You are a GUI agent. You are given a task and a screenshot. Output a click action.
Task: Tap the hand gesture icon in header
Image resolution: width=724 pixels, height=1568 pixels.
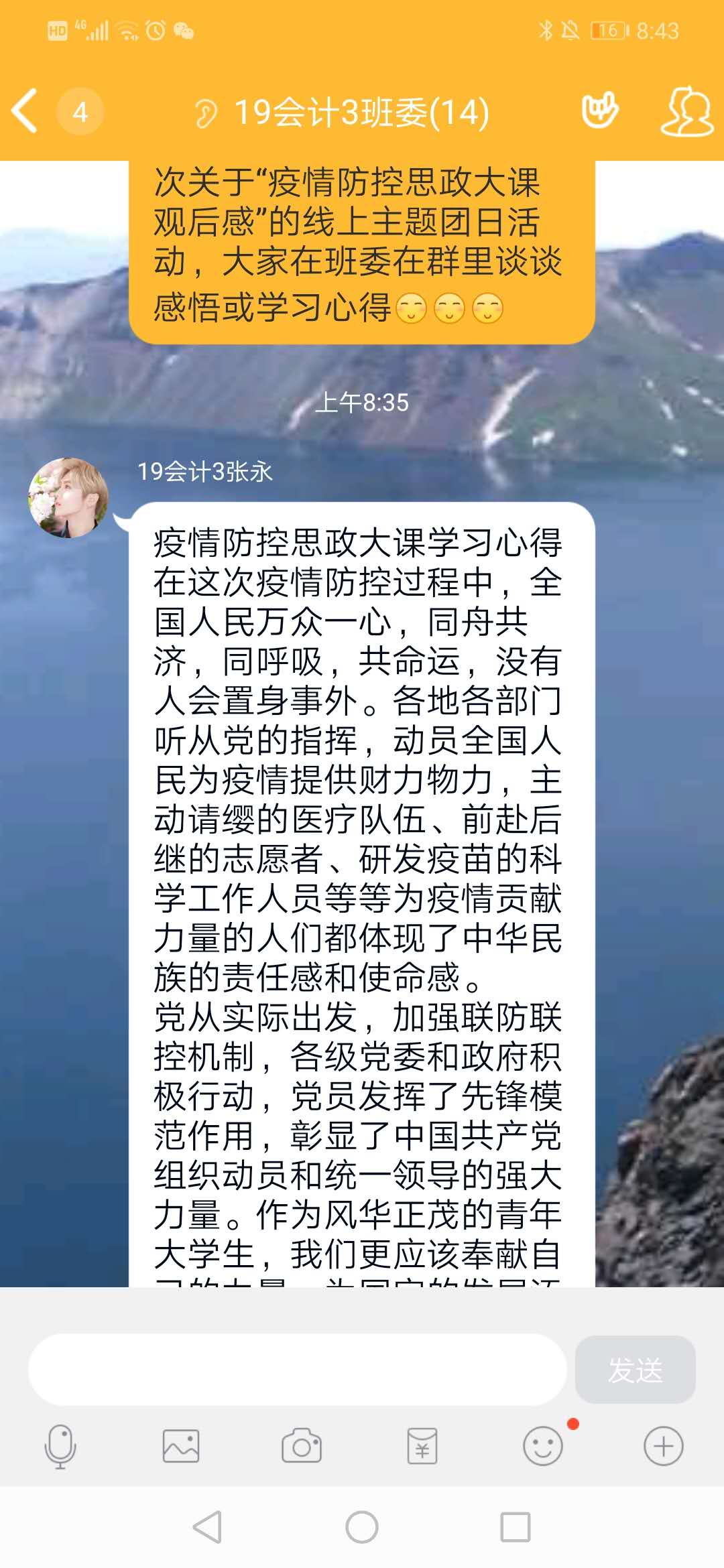[600, 111]
